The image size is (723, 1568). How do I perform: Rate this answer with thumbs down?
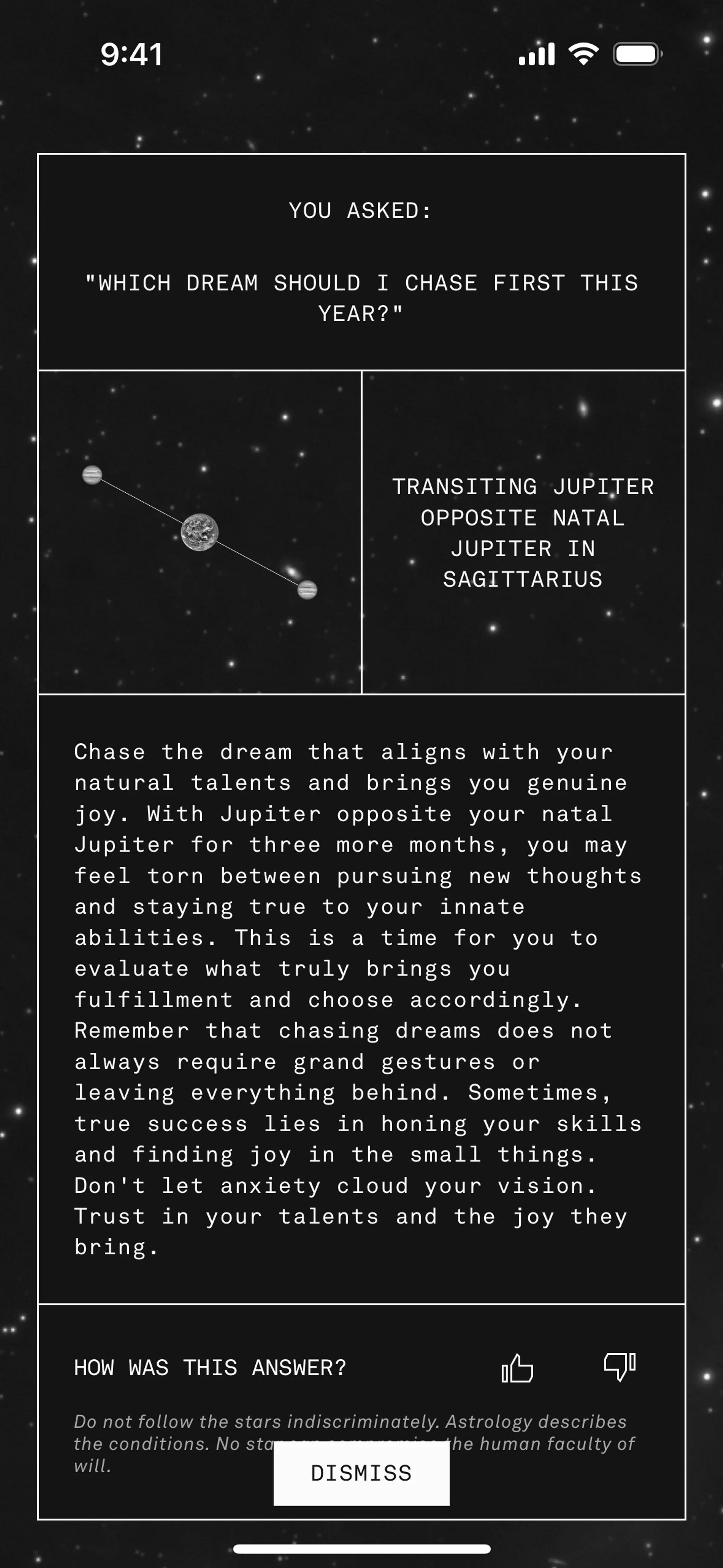(619, 1367)
